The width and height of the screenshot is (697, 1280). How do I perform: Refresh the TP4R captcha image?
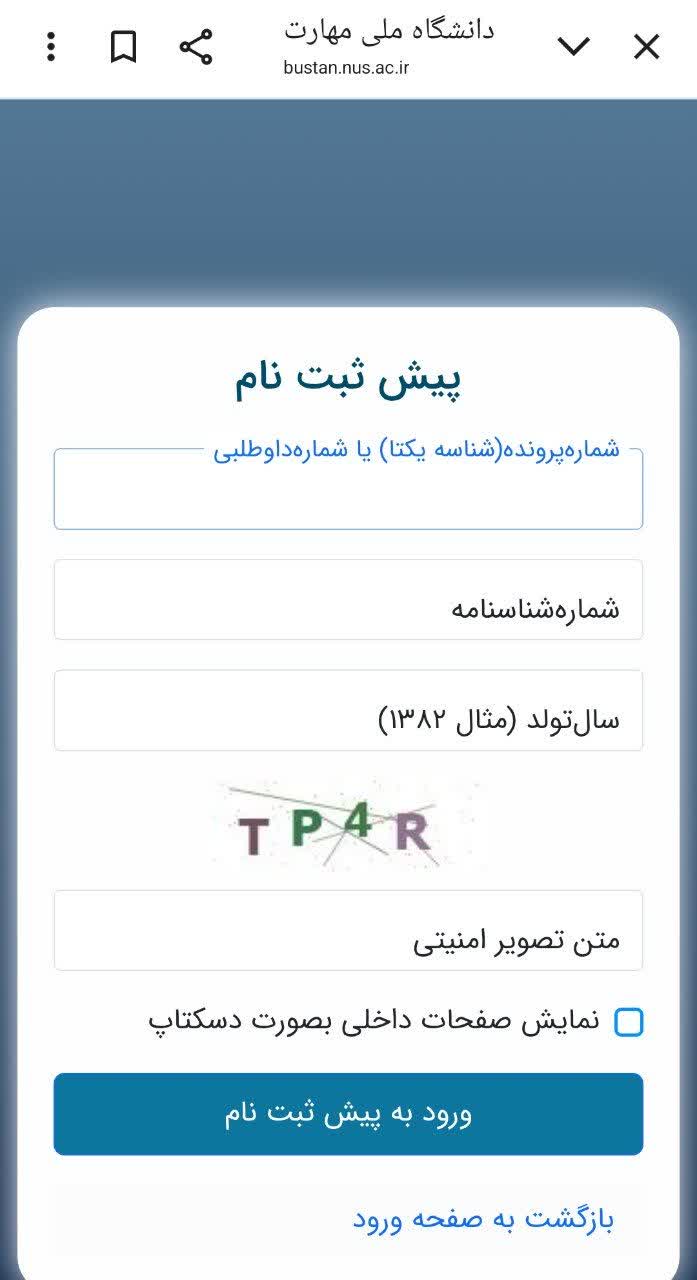click(337, 826)
